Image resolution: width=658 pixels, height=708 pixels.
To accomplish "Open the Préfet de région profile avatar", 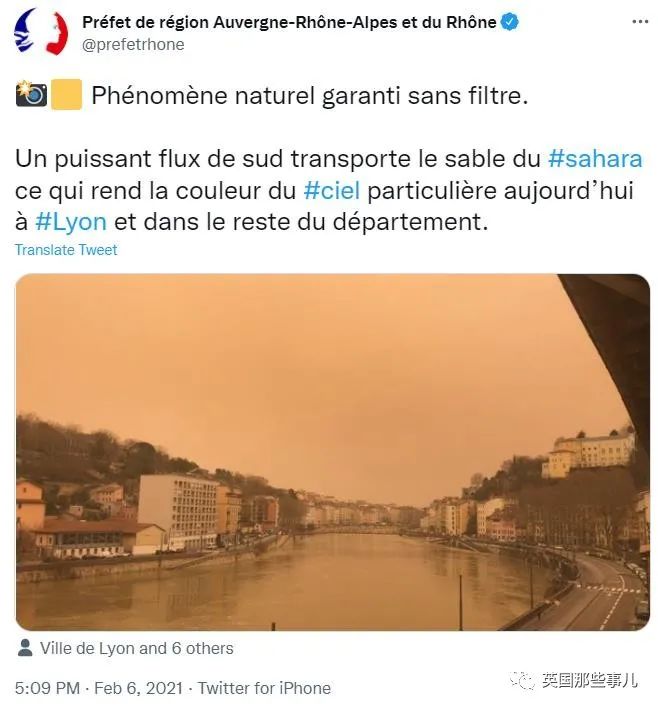I will 41,32.
